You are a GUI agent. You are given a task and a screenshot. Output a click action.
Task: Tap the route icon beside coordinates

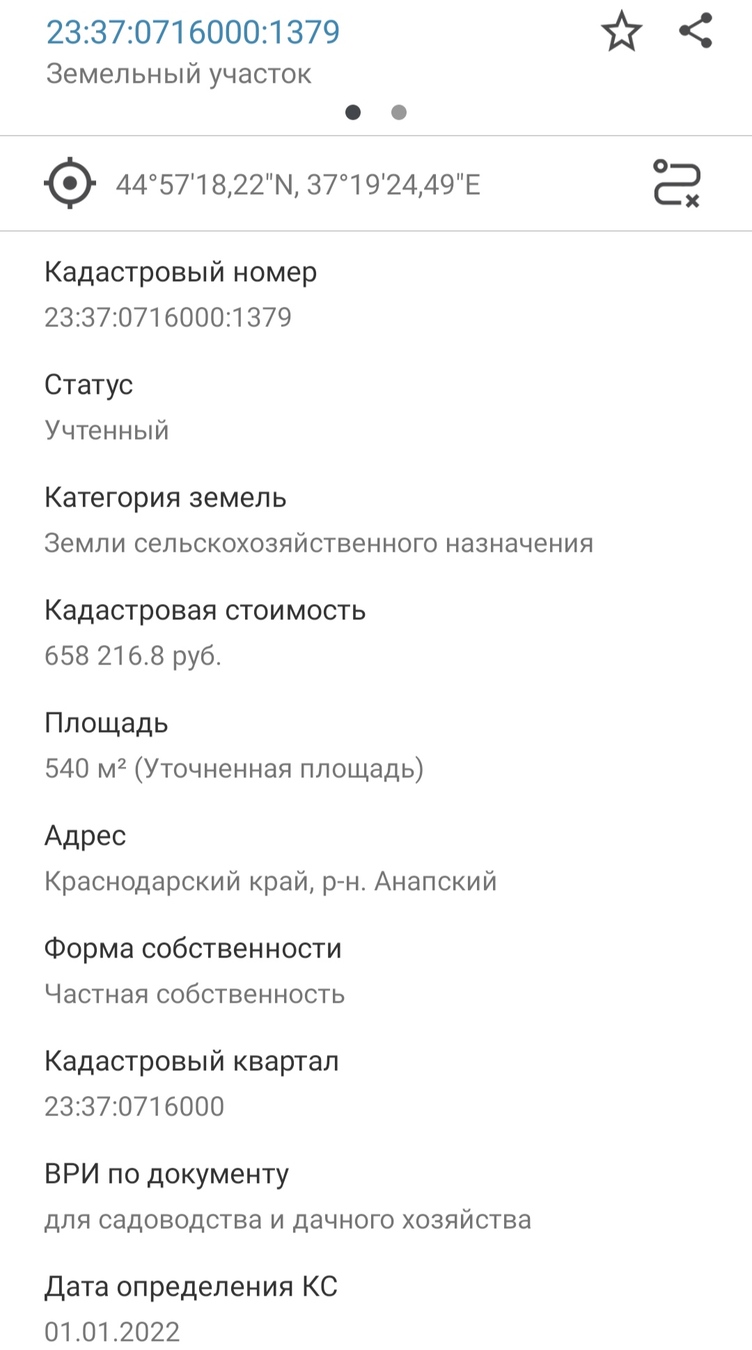[x=676, y=183]
